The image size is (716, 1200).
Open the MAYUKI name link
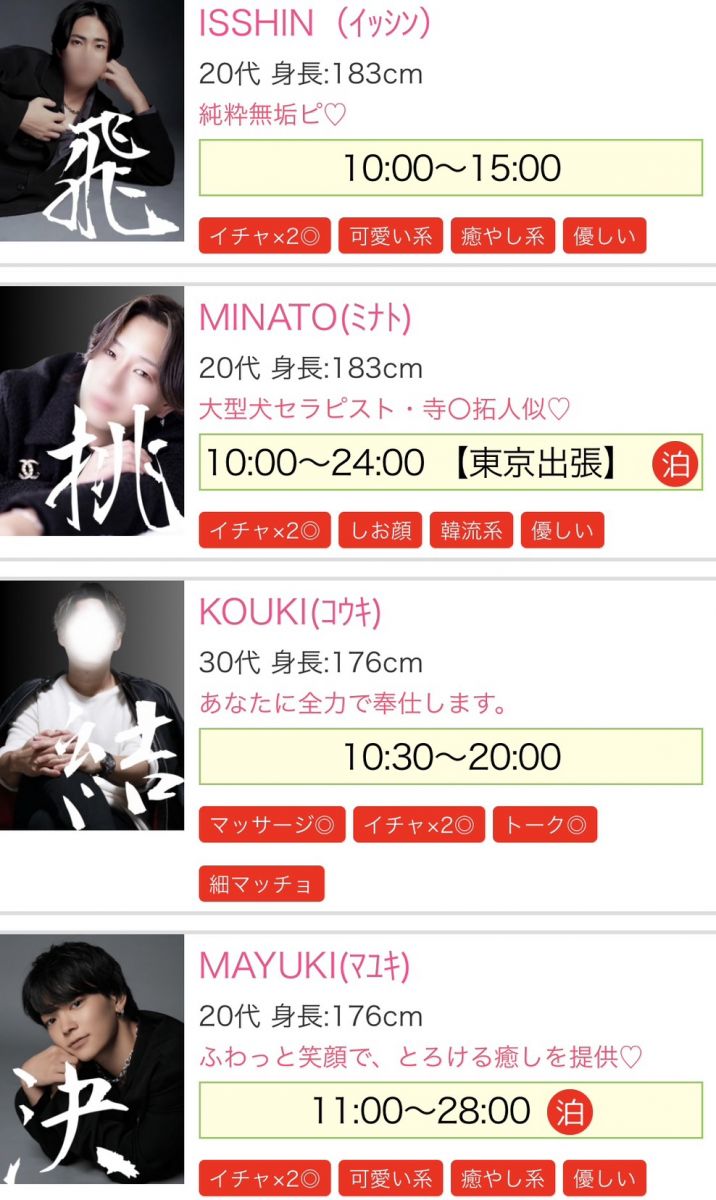click(304, 965)
